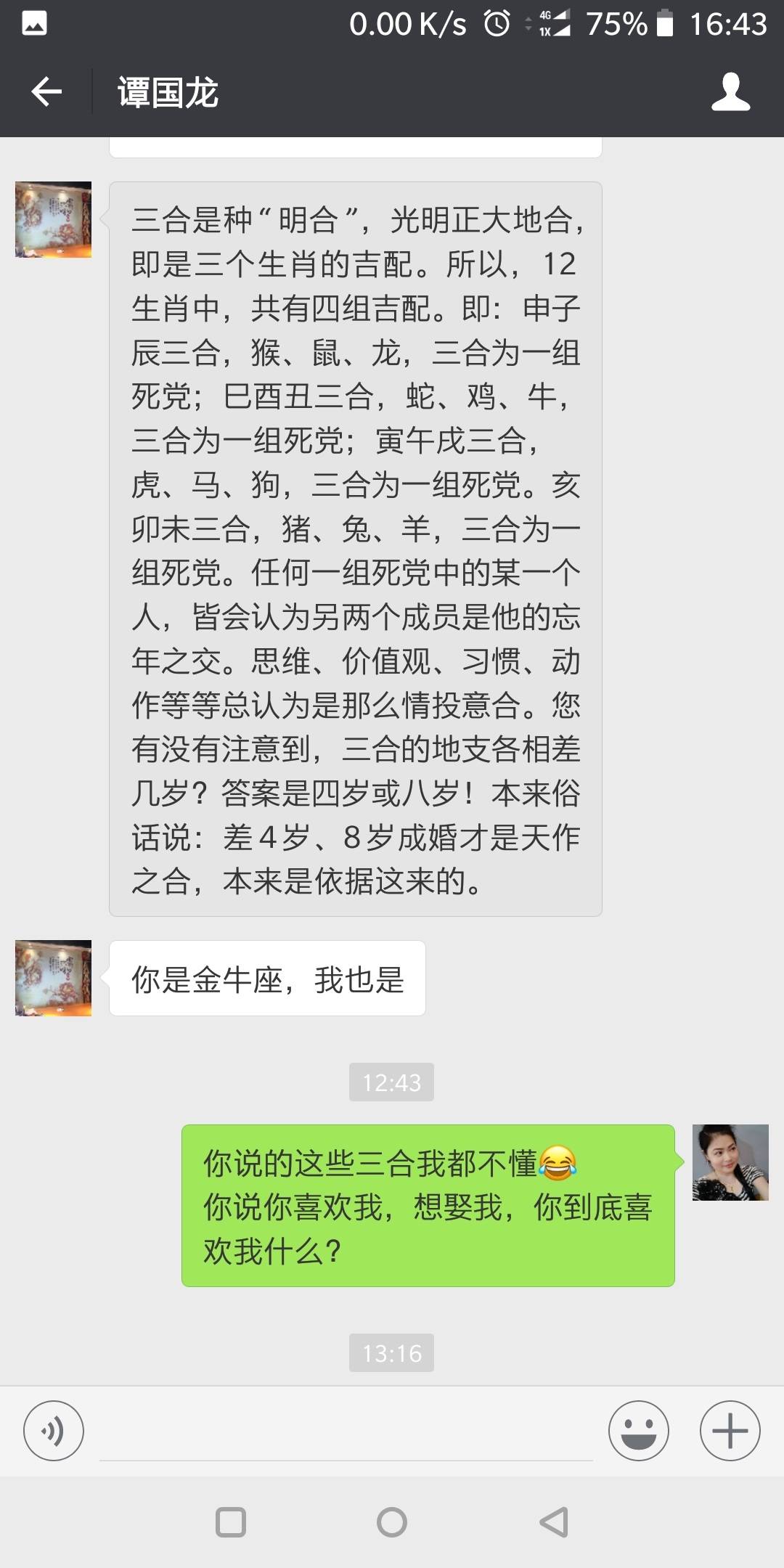Open the plus attachment menu
Screen dimensions: 784x1568
click(730, 1431)
